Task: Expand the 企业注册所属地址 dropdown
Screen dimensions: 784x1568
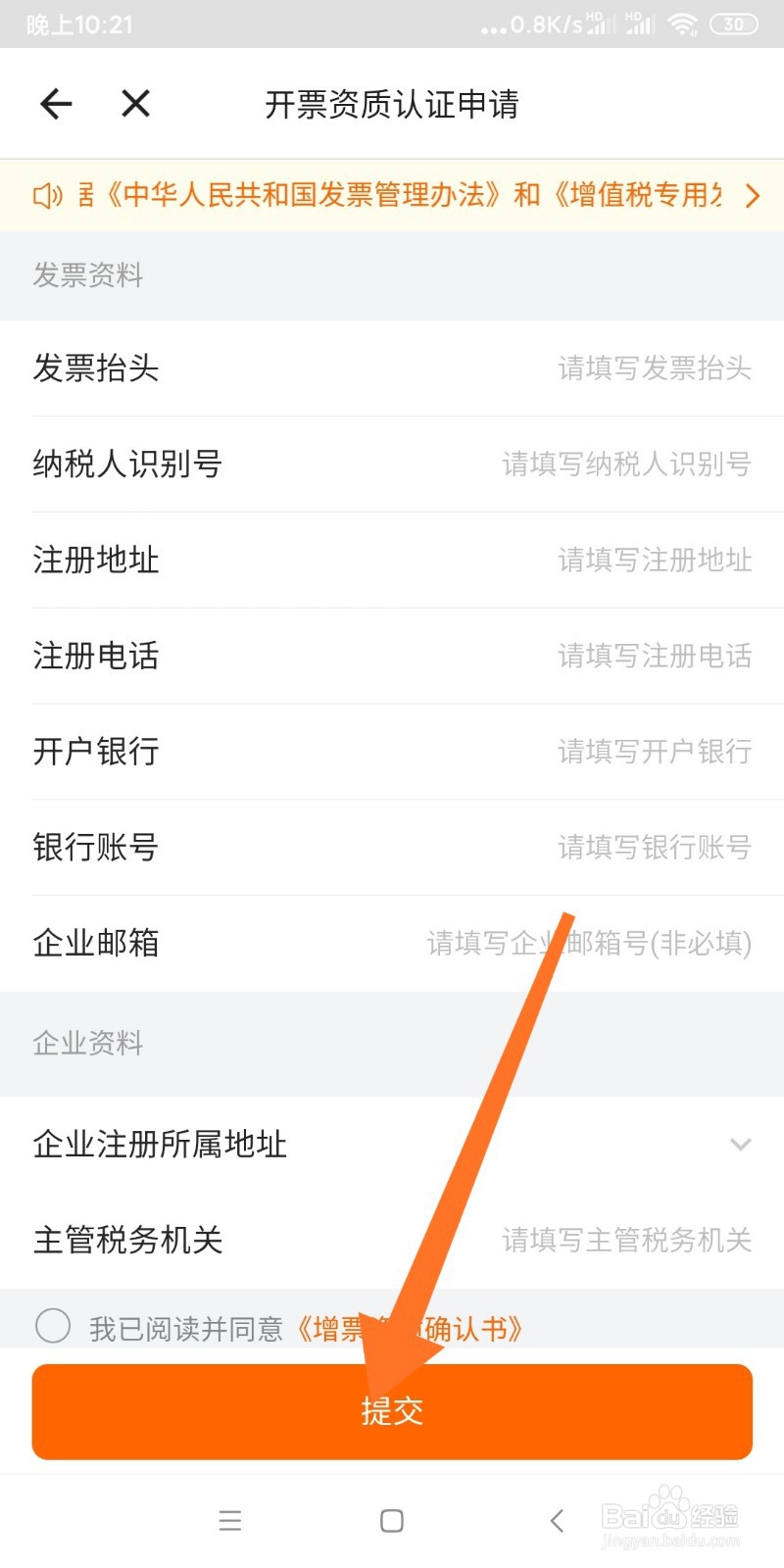Action: coord(742,1144)
